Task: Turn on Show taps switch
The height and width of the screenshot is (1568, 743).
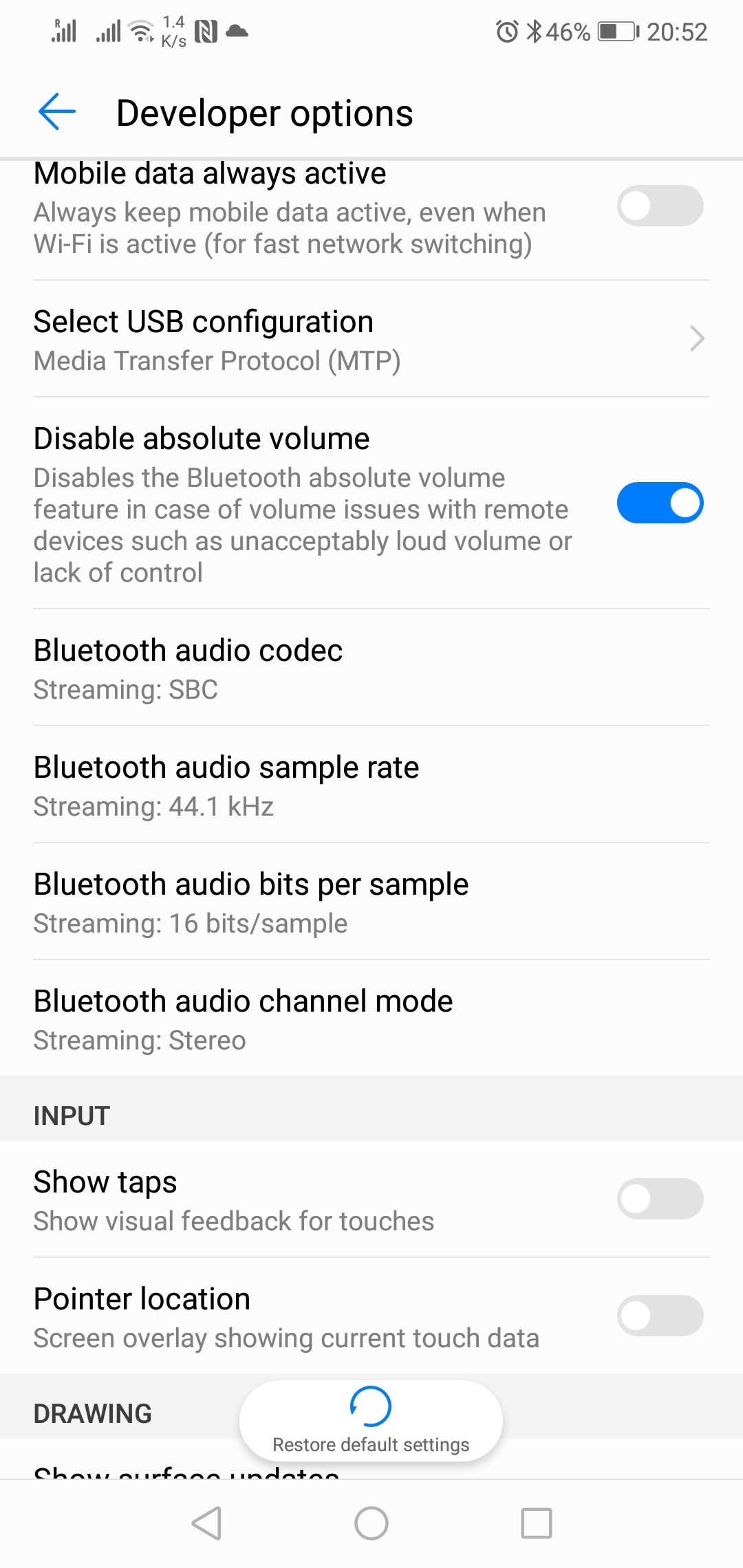Action: pyautogui.click(x=659, y=1199)
